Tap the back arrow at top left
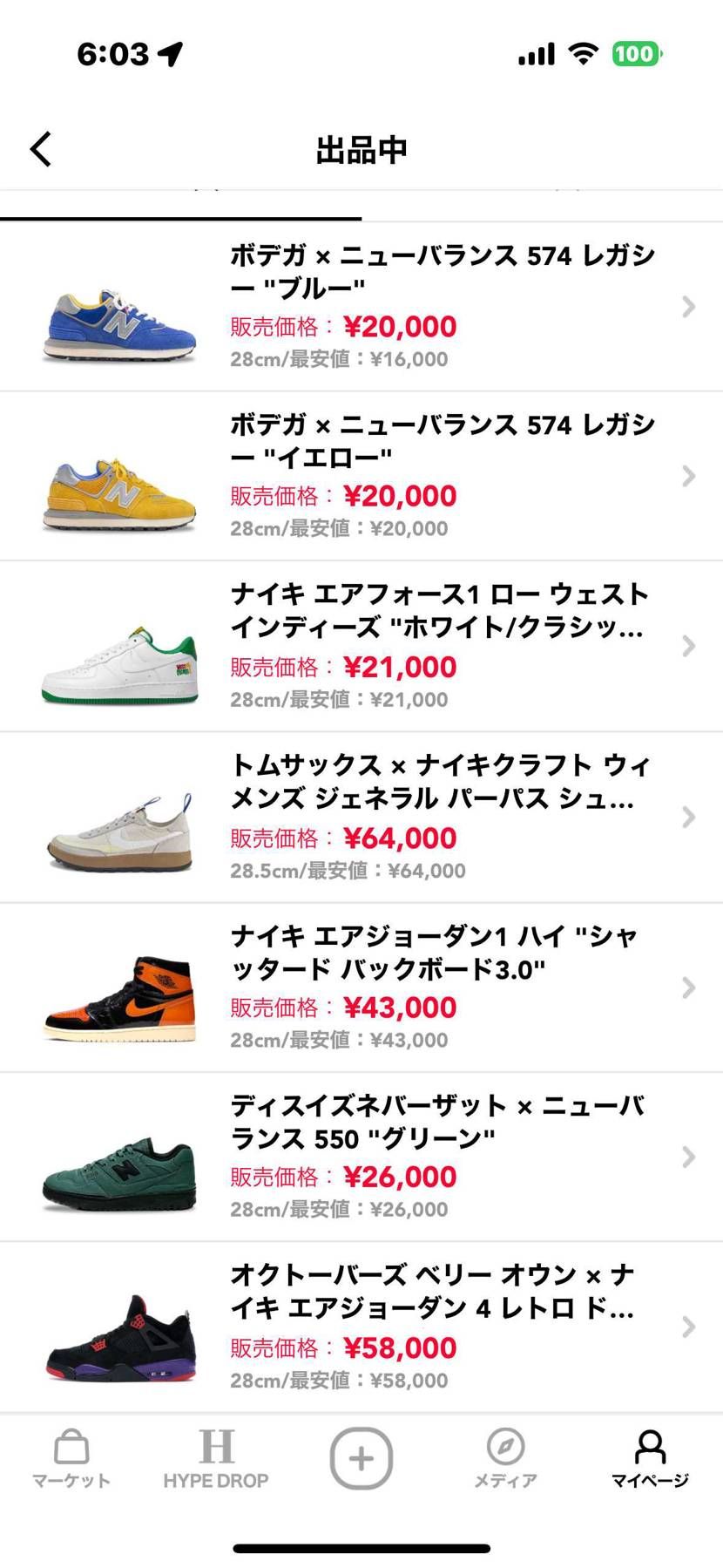This screenshot has height=1568, width=723. (x=39, y=148)
